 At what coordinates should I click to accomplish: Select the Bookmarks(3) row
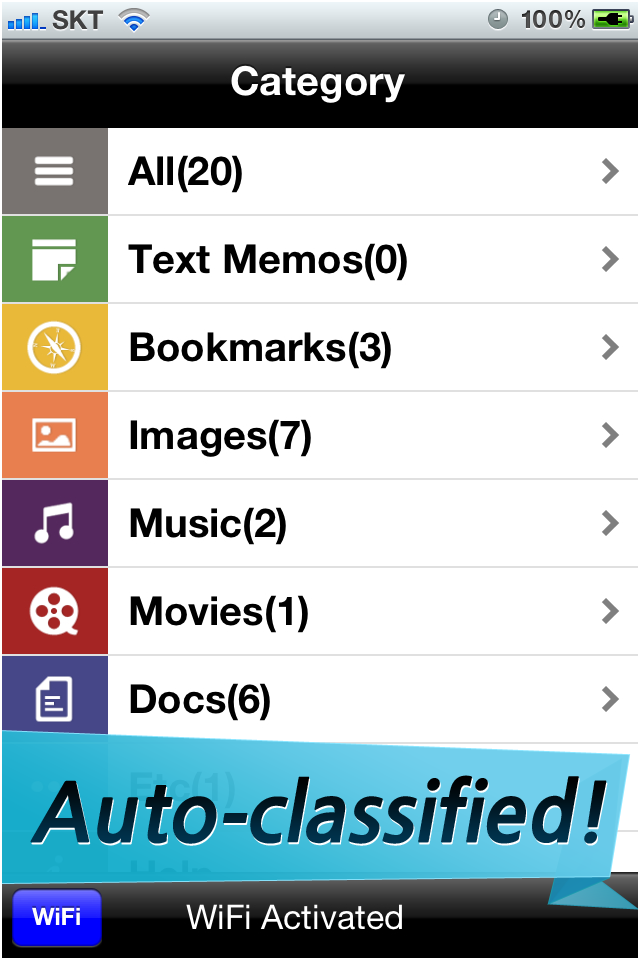[x=320, y=348]
